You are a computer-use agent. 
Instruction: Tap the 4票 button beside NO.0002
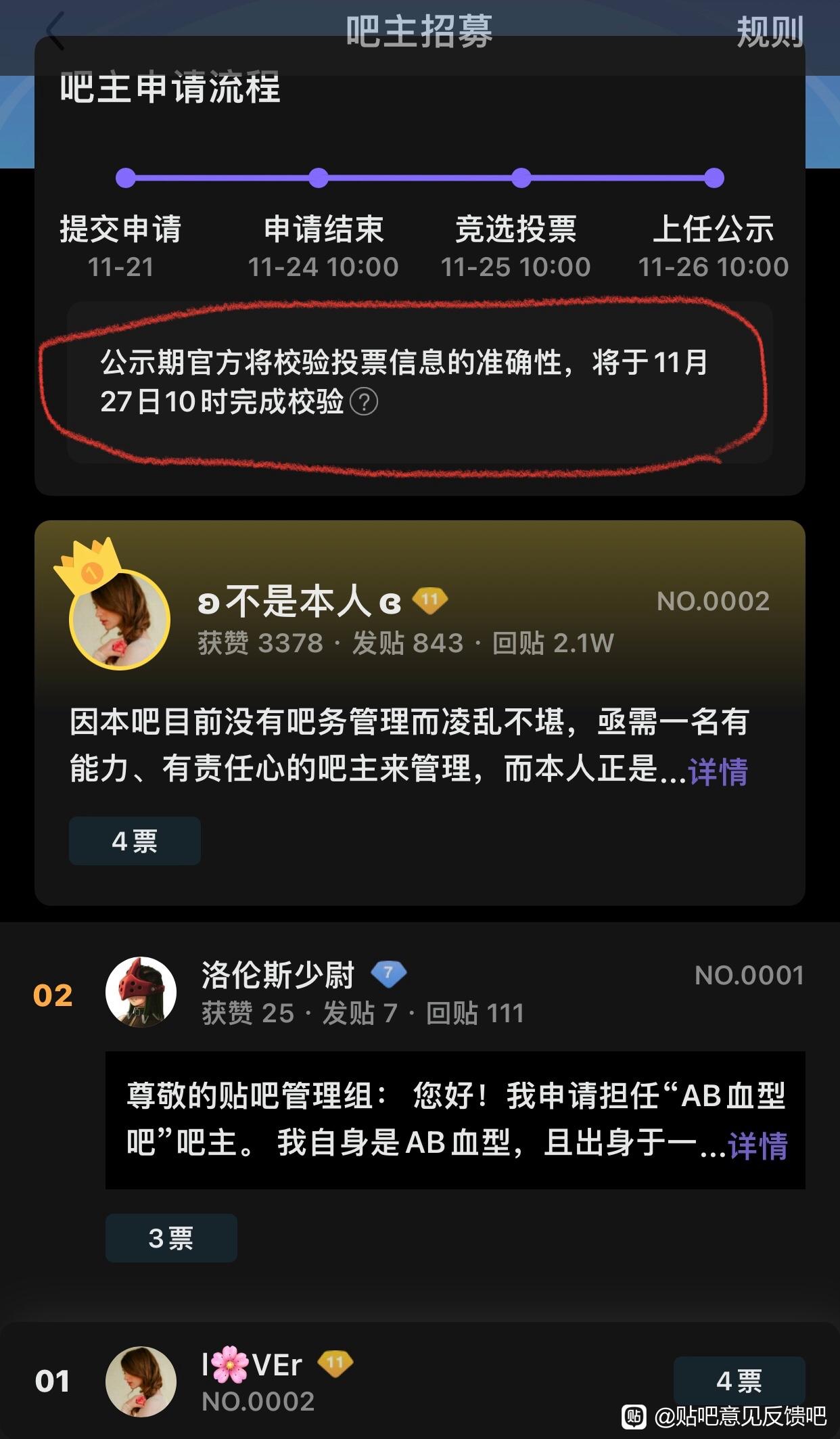(739, 1381)
